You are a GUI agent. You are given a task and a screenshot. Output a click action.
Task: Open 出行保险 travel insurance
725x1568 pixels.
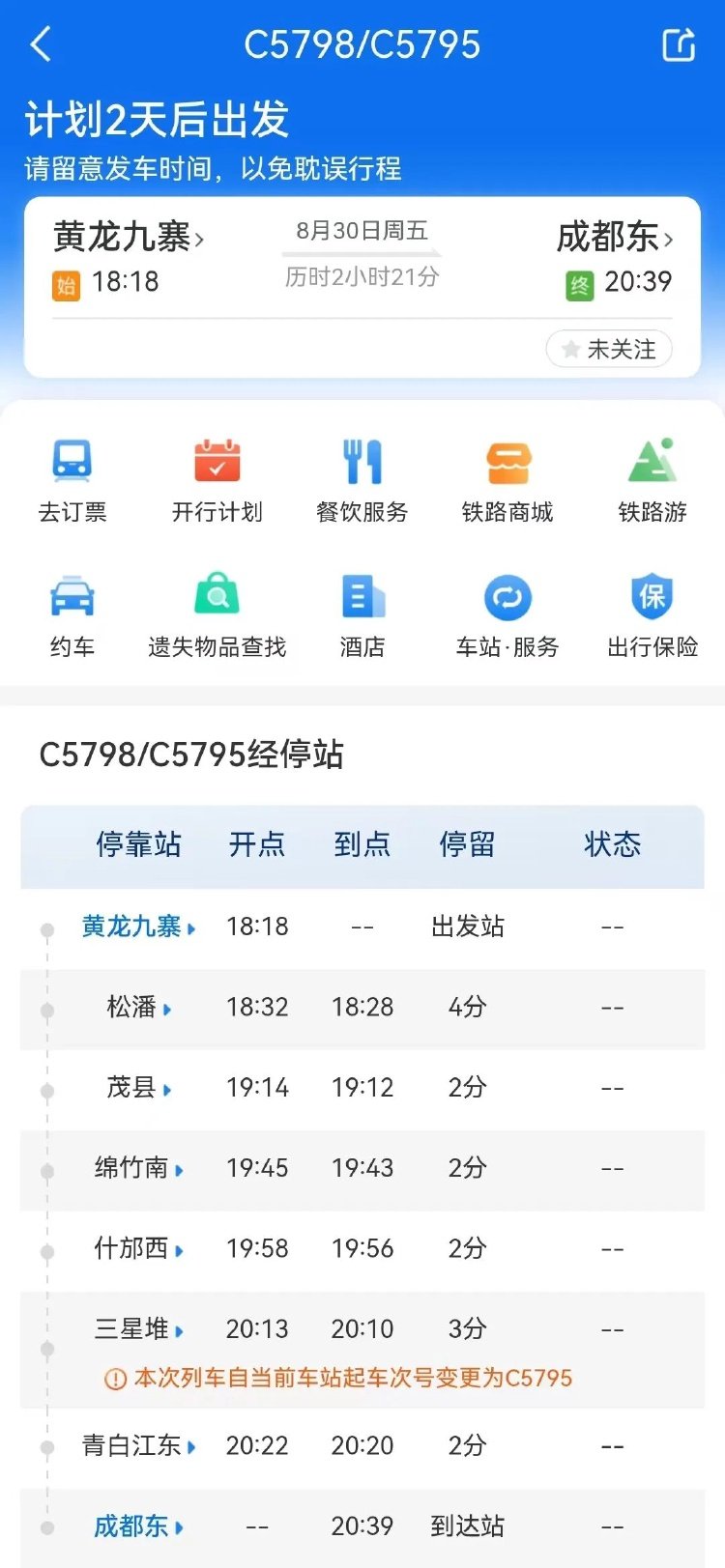652,615
